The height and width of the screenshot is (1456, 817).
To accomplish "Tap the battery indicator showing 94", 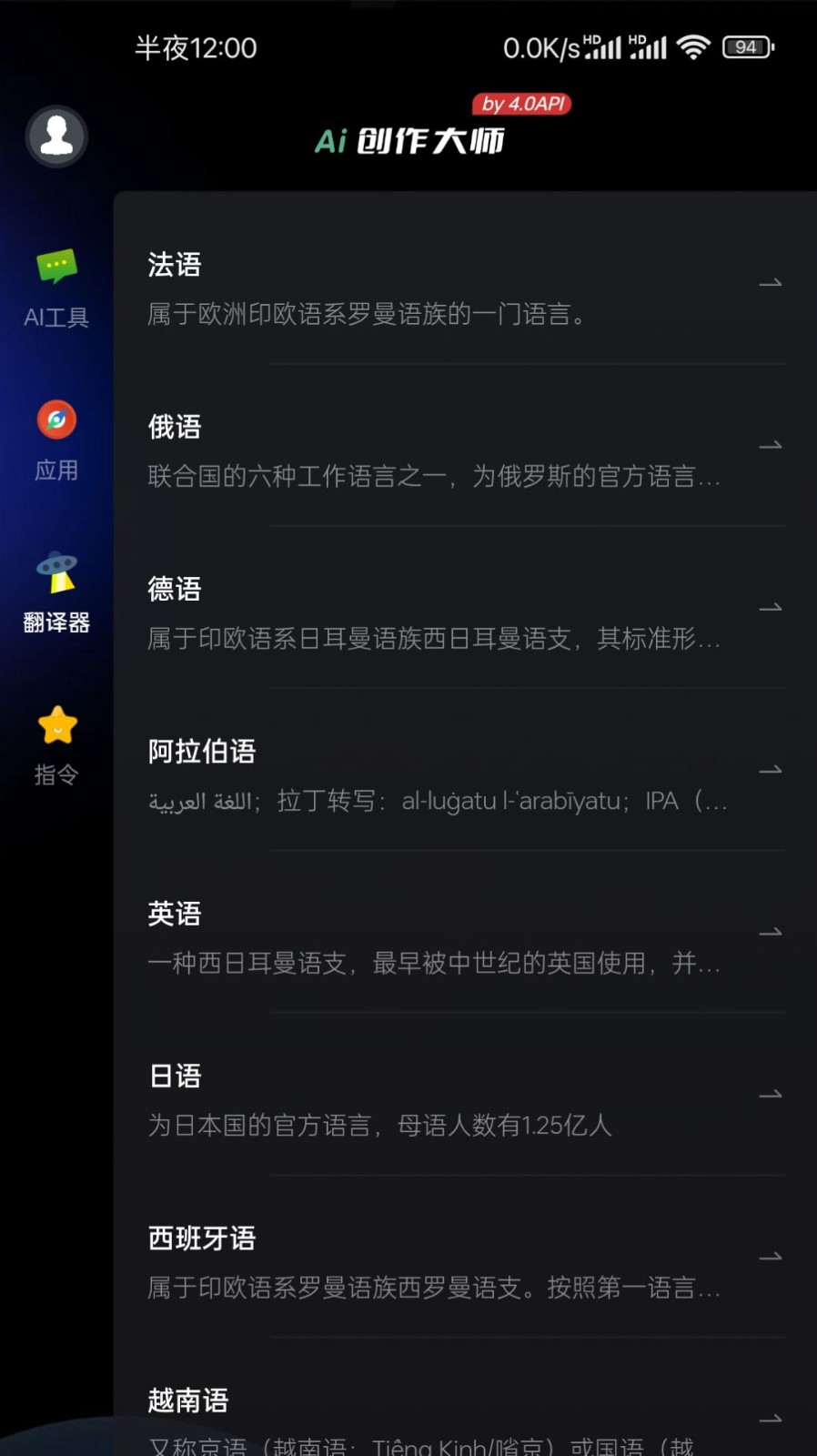I will click(747, 45).
